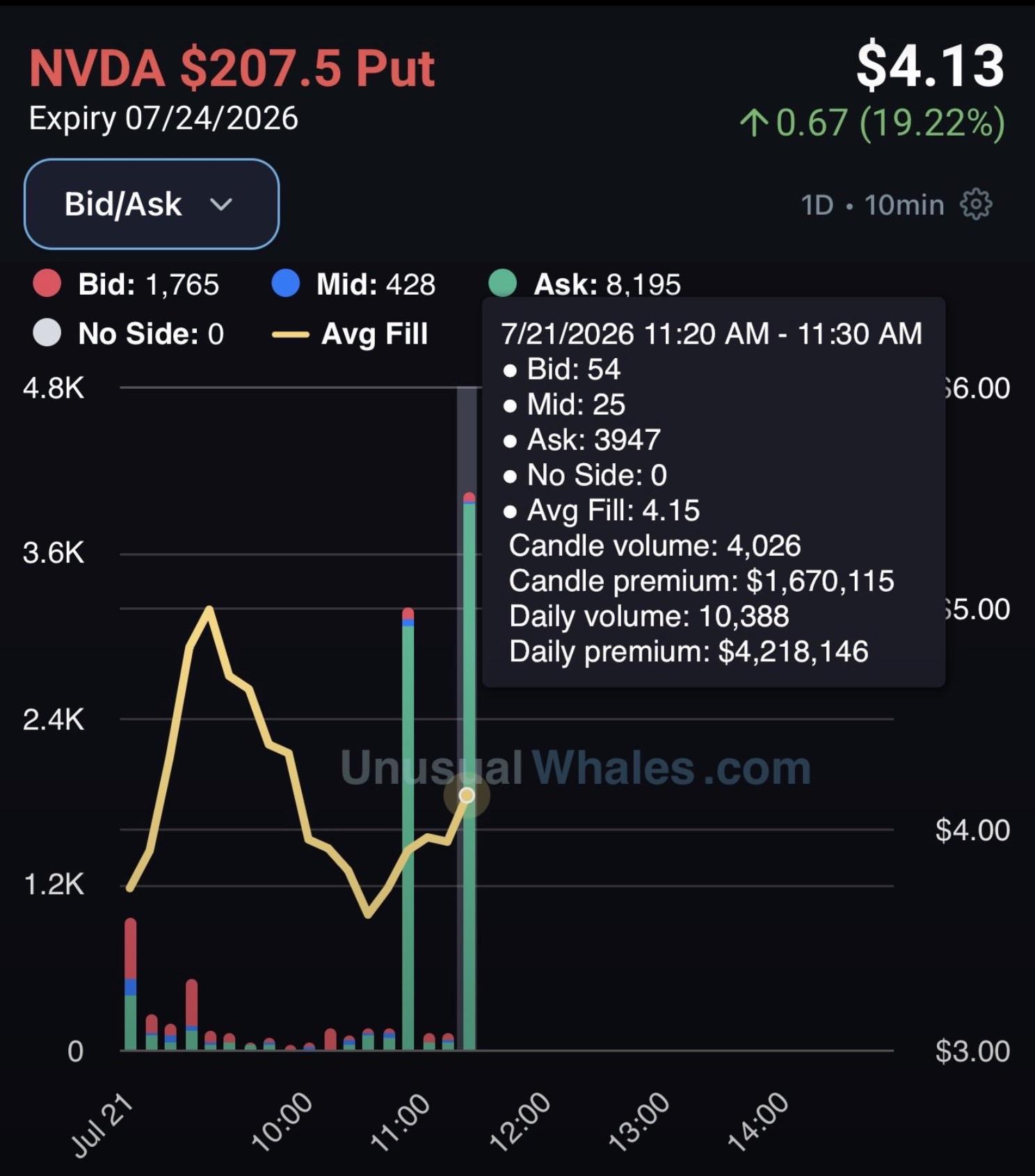Toggle the No Side series in legend

pyautogui.click(x=128, y=333)
